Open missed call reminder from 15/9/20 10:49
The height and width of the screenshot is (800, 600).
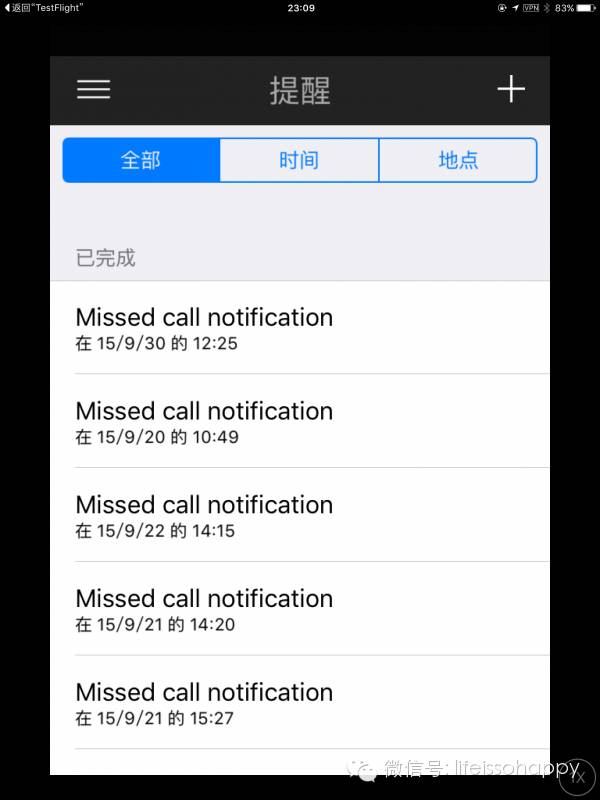pos(300,422)
